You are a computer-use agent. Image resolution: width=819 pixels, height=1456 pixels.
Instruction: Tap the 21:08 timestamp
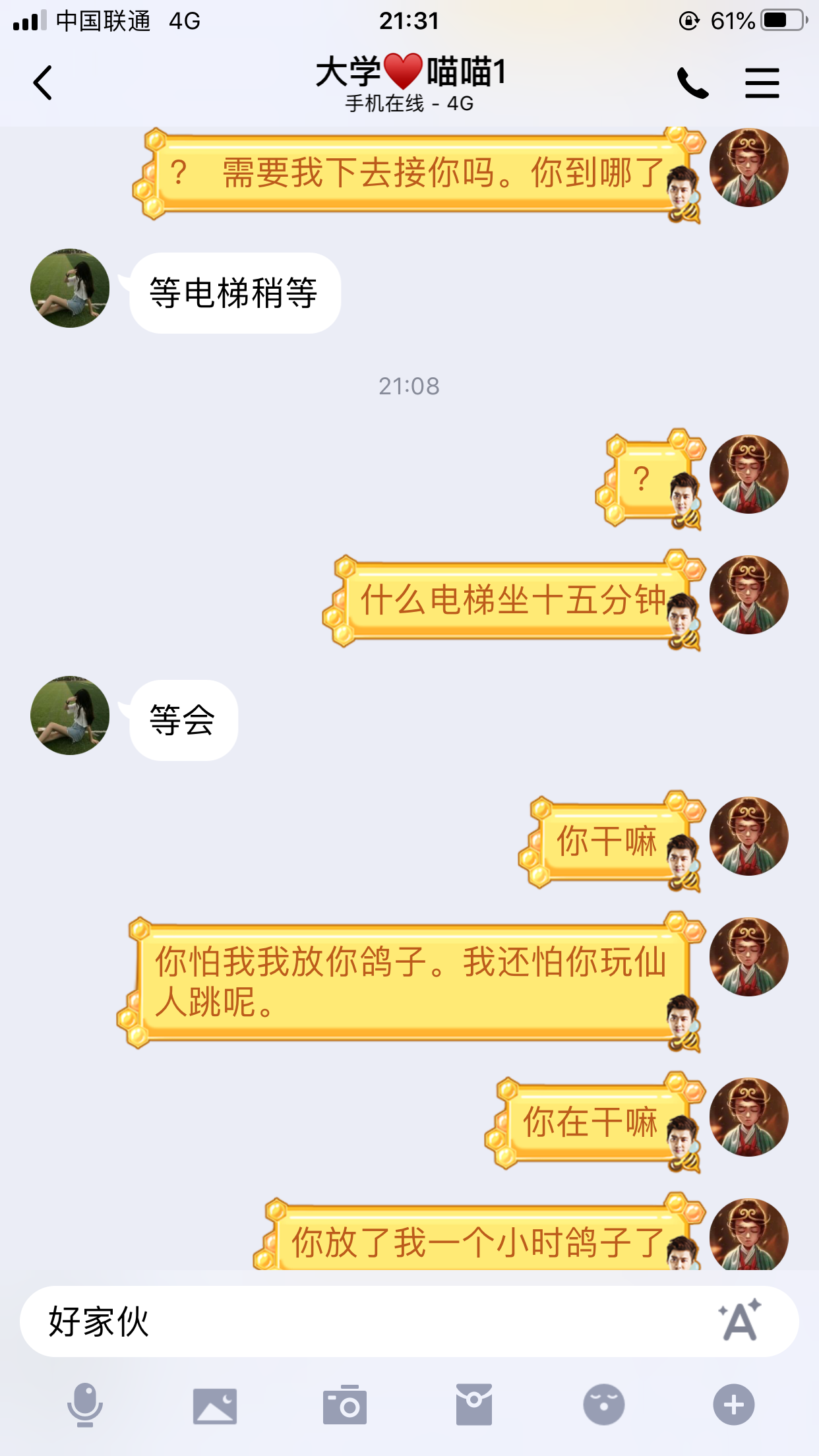point(409,386)
